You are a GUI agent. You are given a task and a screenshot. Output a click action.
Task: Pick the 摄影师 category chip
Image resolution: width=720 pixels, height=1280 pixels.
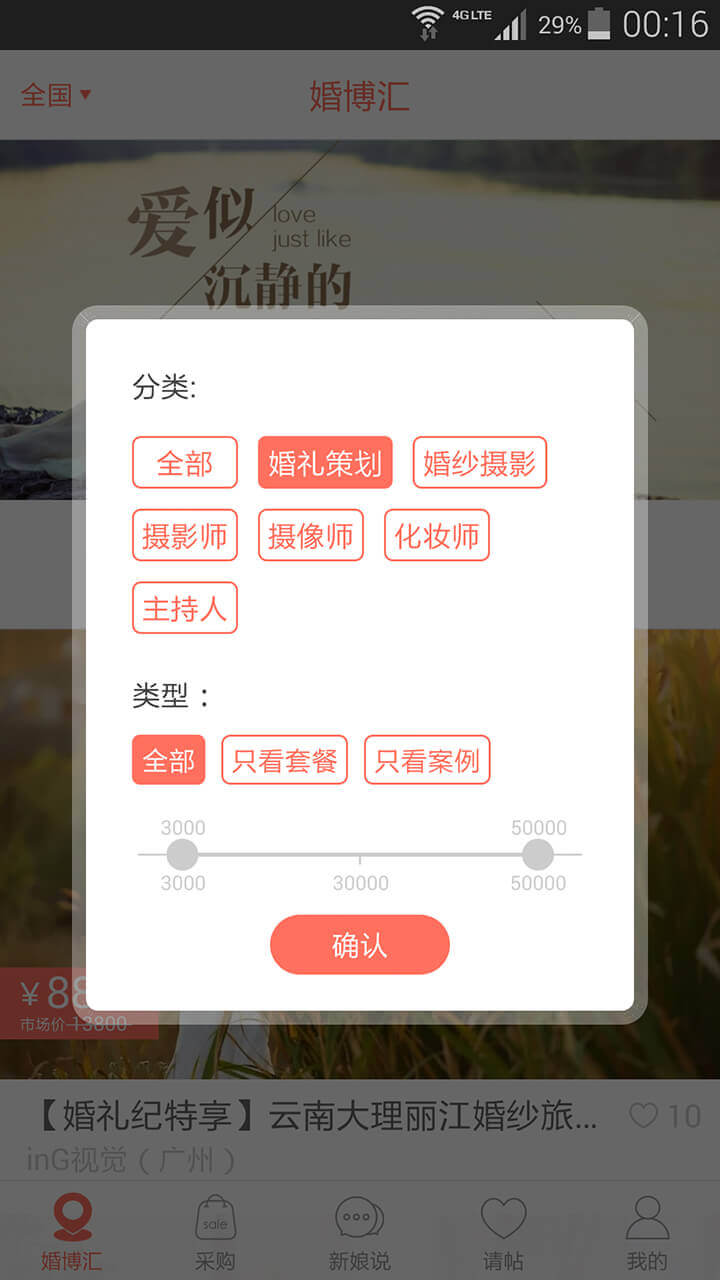tap(184, 535)
